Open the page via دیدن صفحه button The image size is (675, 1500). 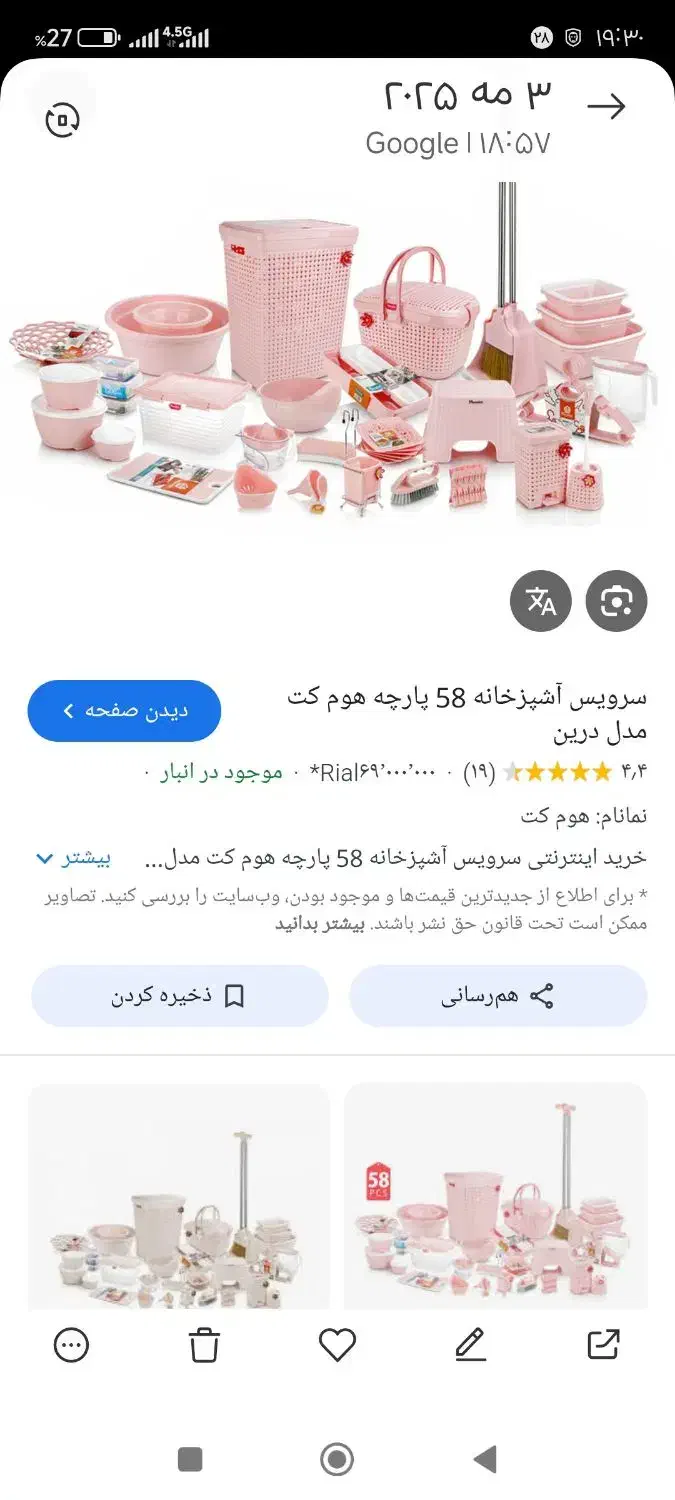click(124, 711)
